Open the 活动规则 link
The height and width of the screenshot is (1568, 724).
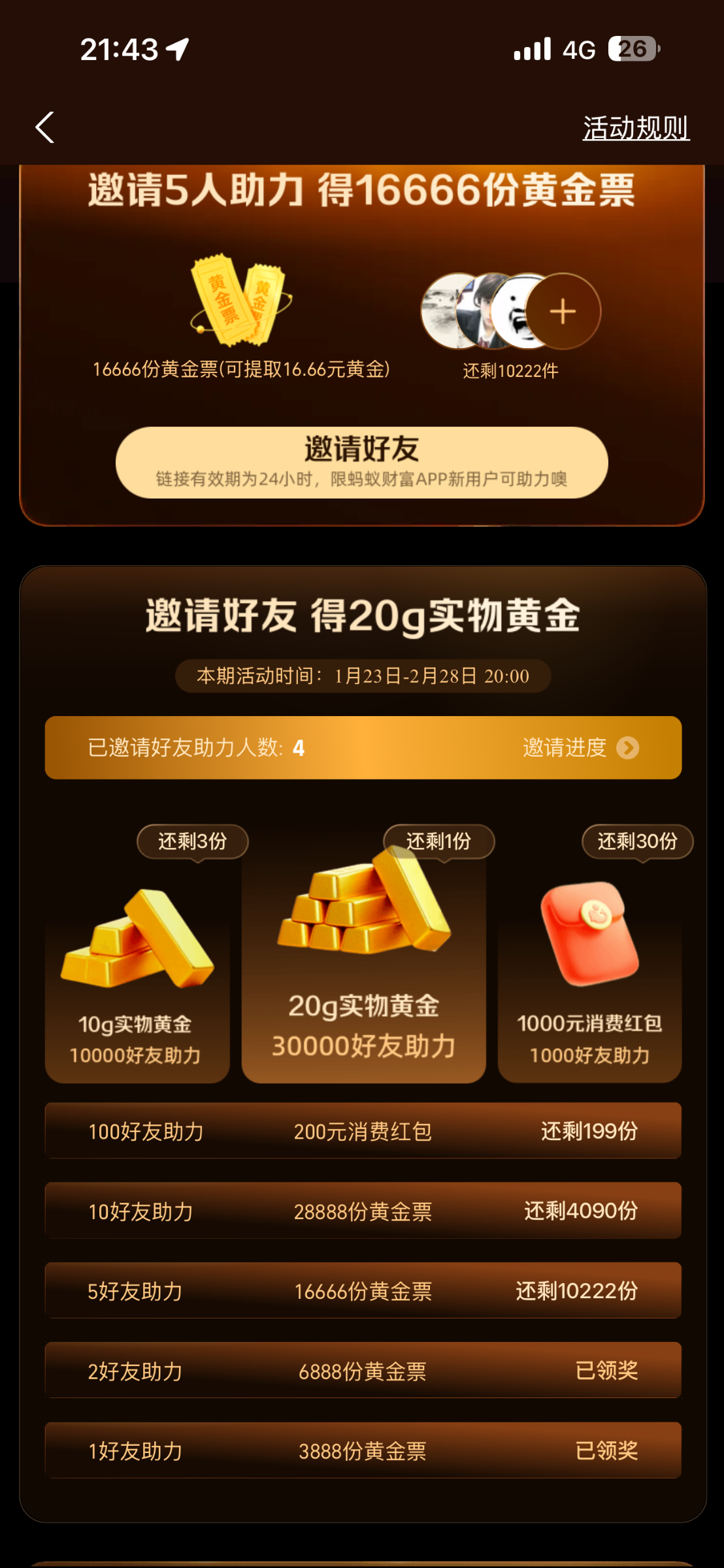point(635,128)
